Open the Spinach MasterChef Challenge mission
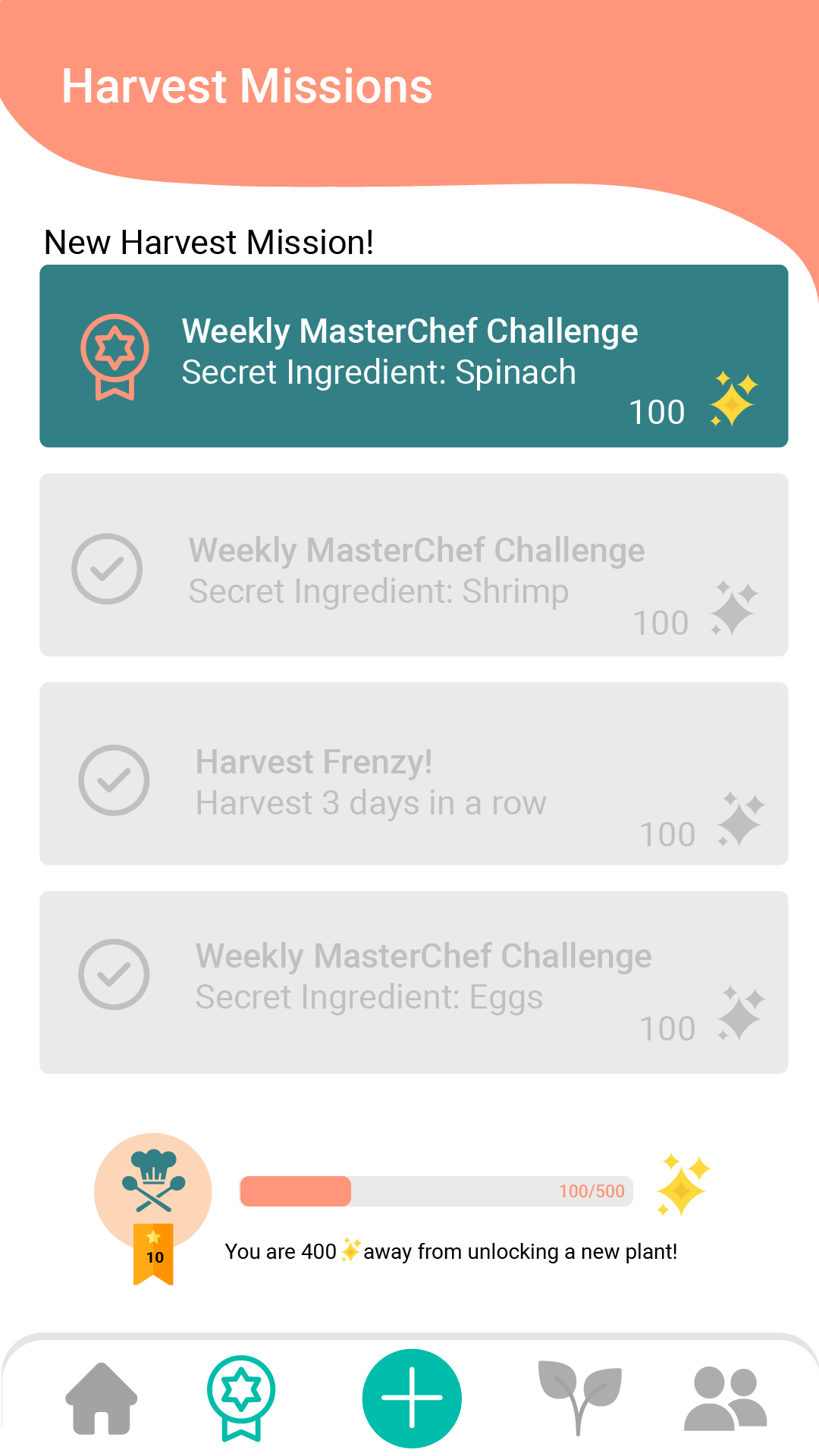Screen dimensions: 819x1456 coord(413,356)
